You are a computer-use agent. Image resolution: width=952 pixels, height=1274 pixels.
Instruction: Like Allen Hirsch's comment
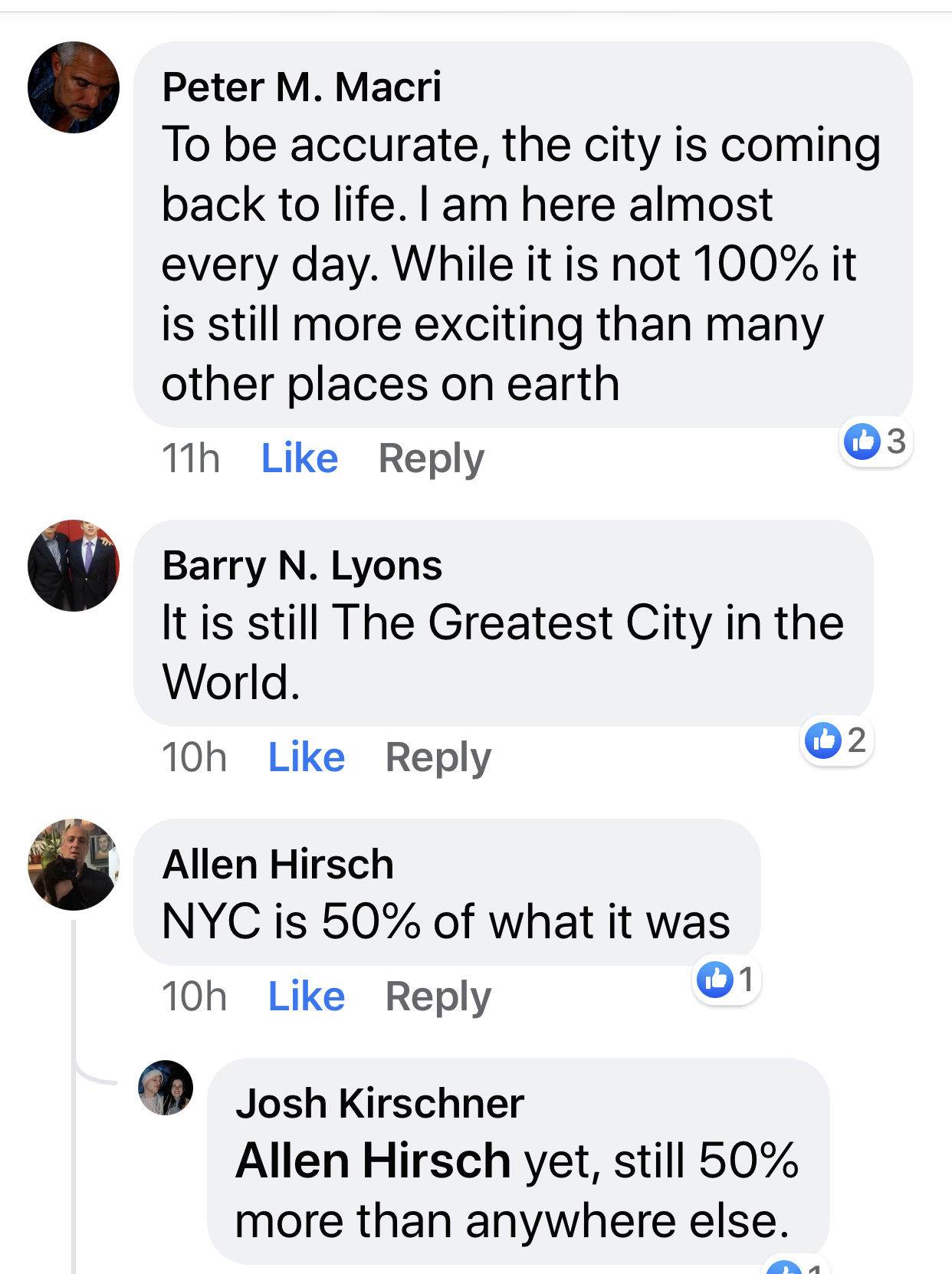coord(306,997)
